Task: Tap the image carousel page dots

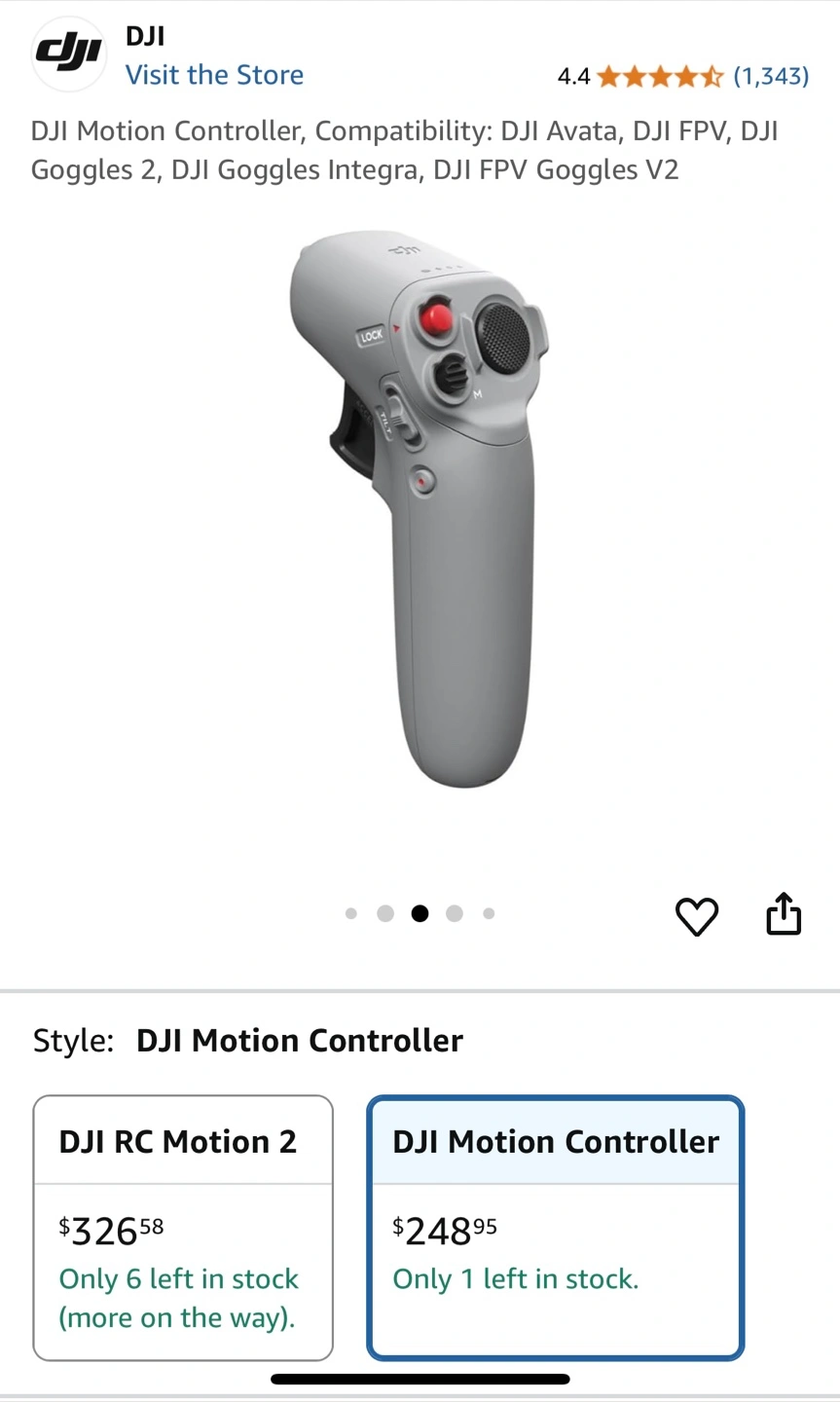Action: click(420, 913)
